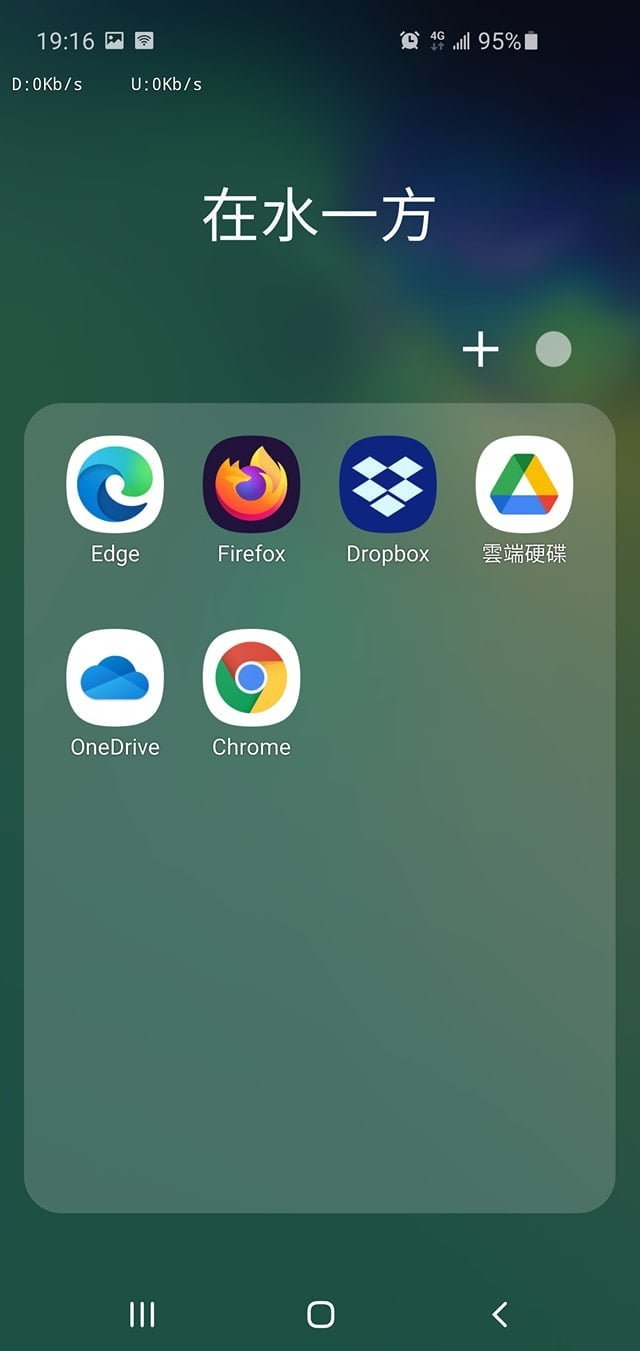Tap the home button in navigation bar
This screenshot has width=640, height=1351.
[320, 1314]
